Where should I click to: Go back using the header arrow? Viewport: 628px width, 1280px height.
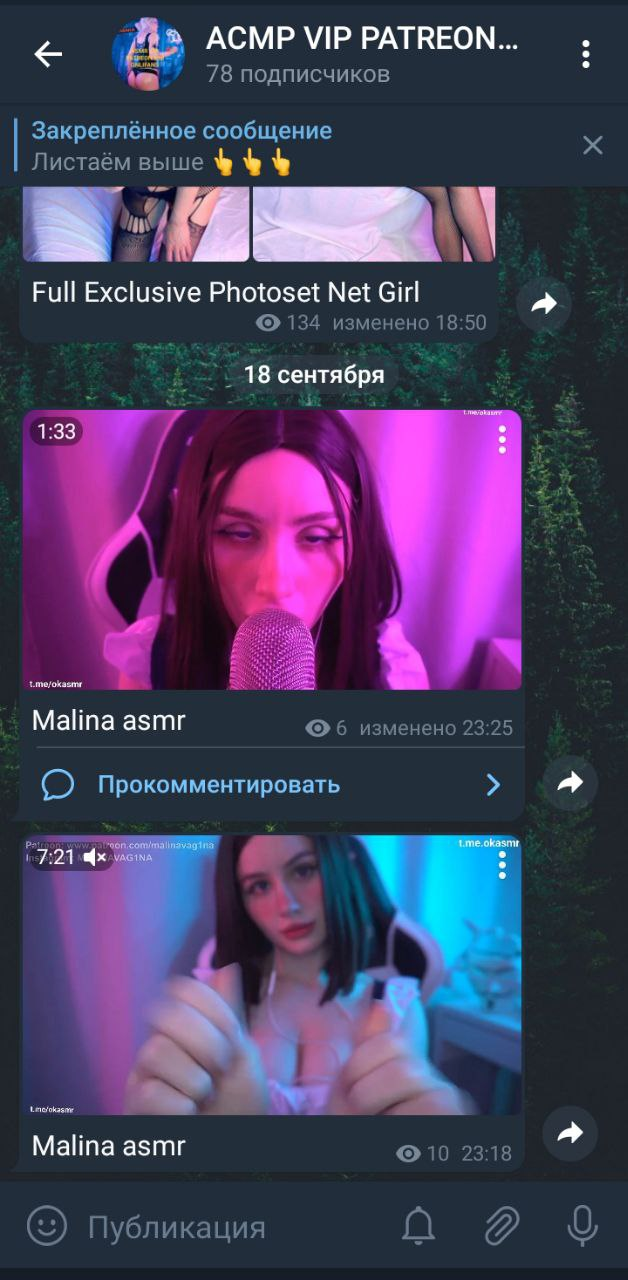tap(48, 55)
